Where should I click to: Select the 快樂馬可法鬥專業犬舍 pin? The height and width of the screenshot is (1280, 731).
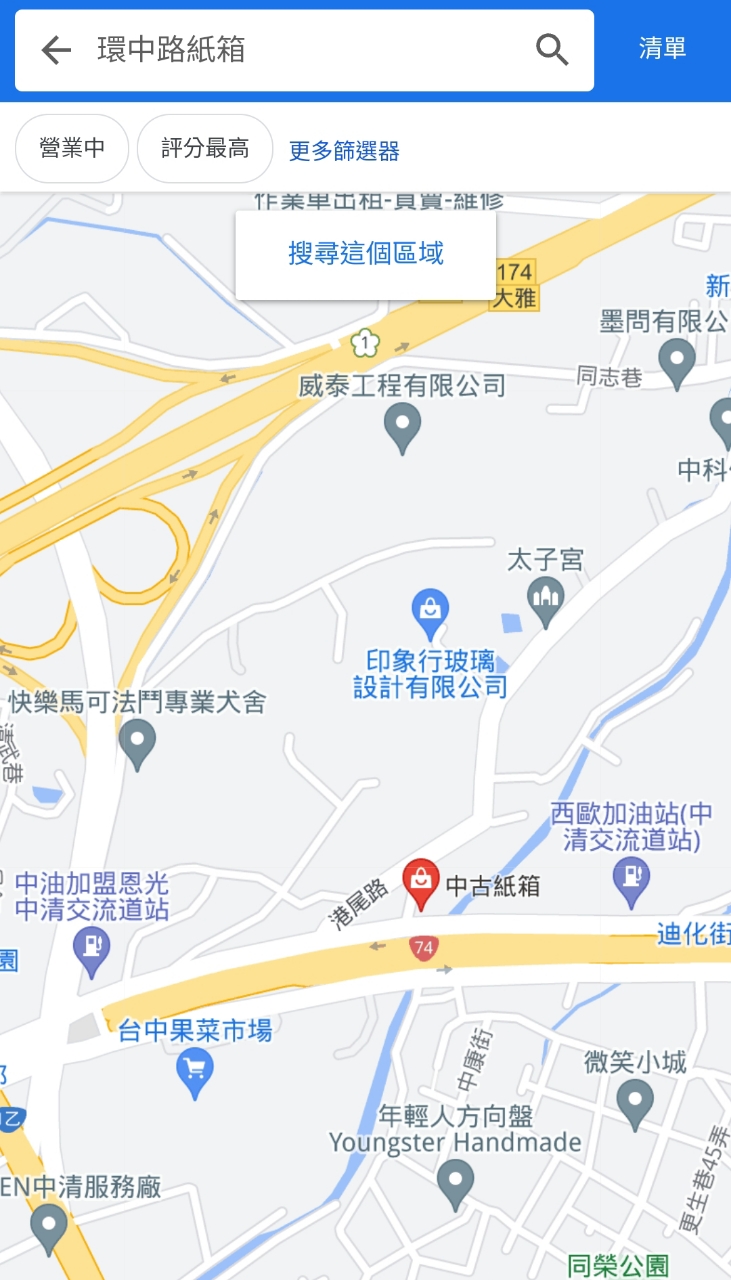137,745
